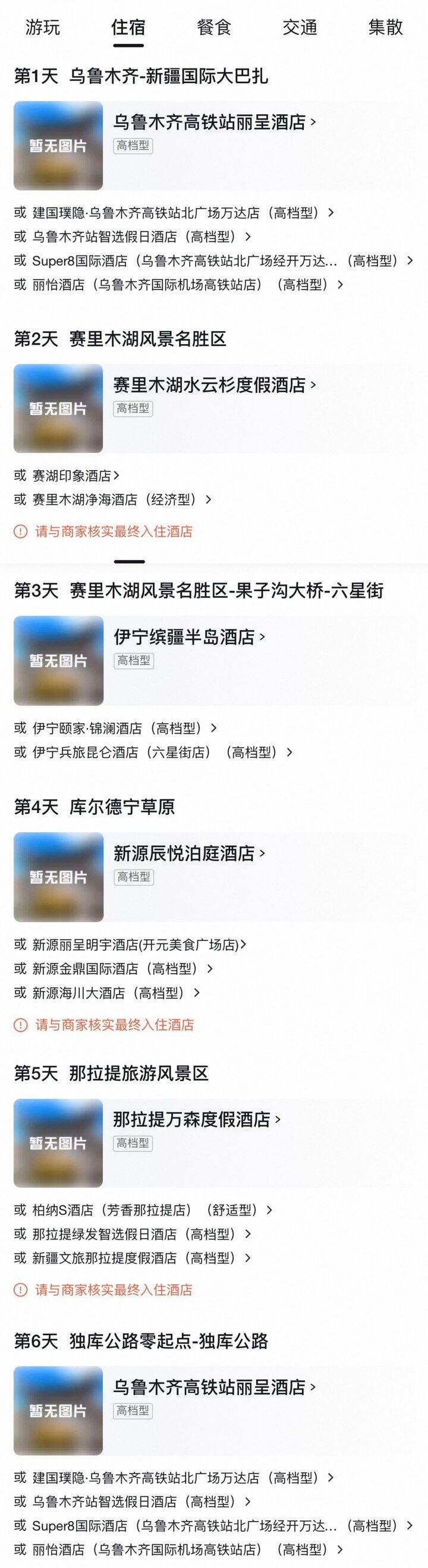
Task: Switch to the 餐食 tab
Action: [x=213, y=27]
